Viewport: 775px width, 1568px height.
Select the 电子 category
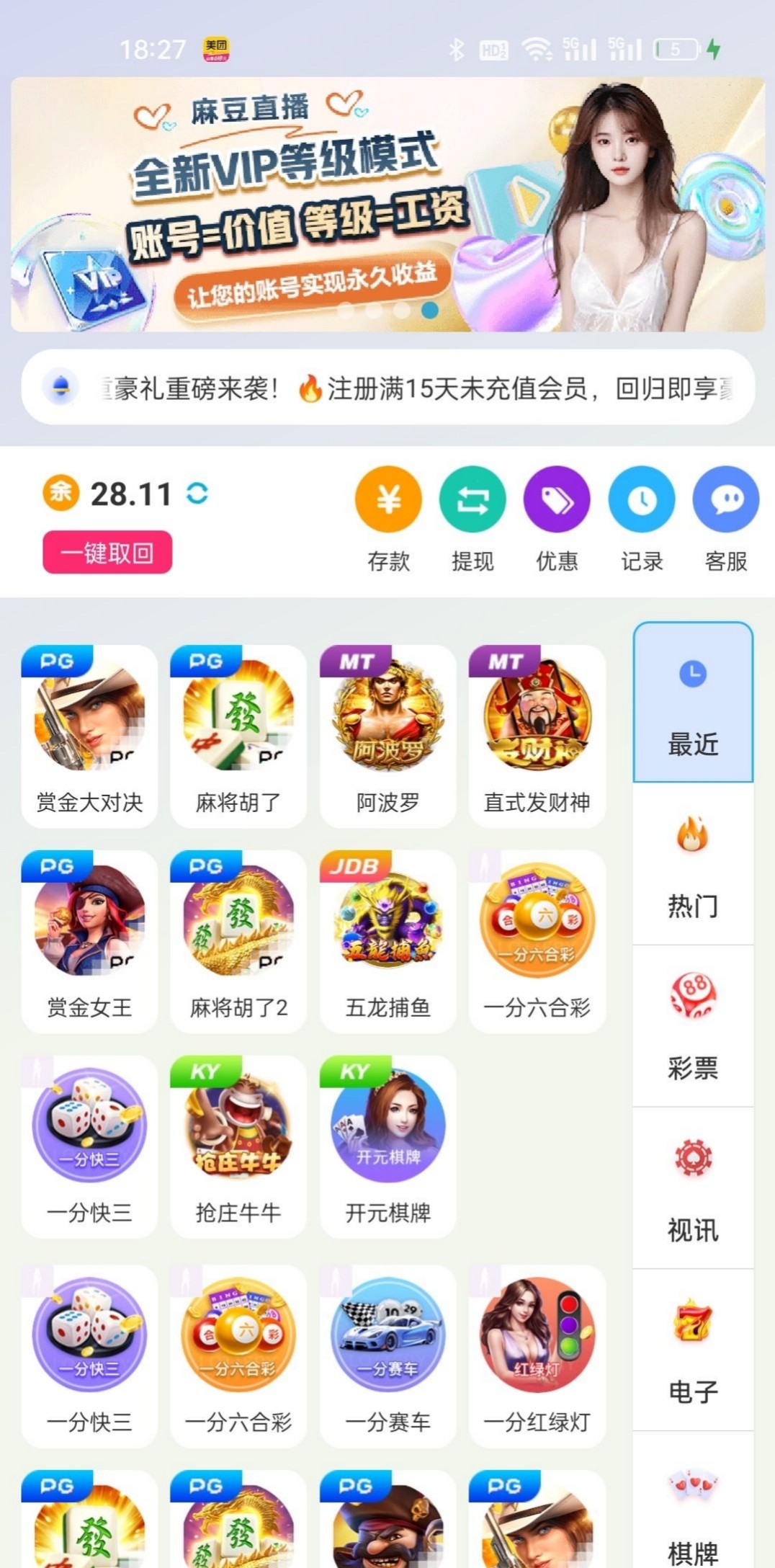[x=693, y=1350]
